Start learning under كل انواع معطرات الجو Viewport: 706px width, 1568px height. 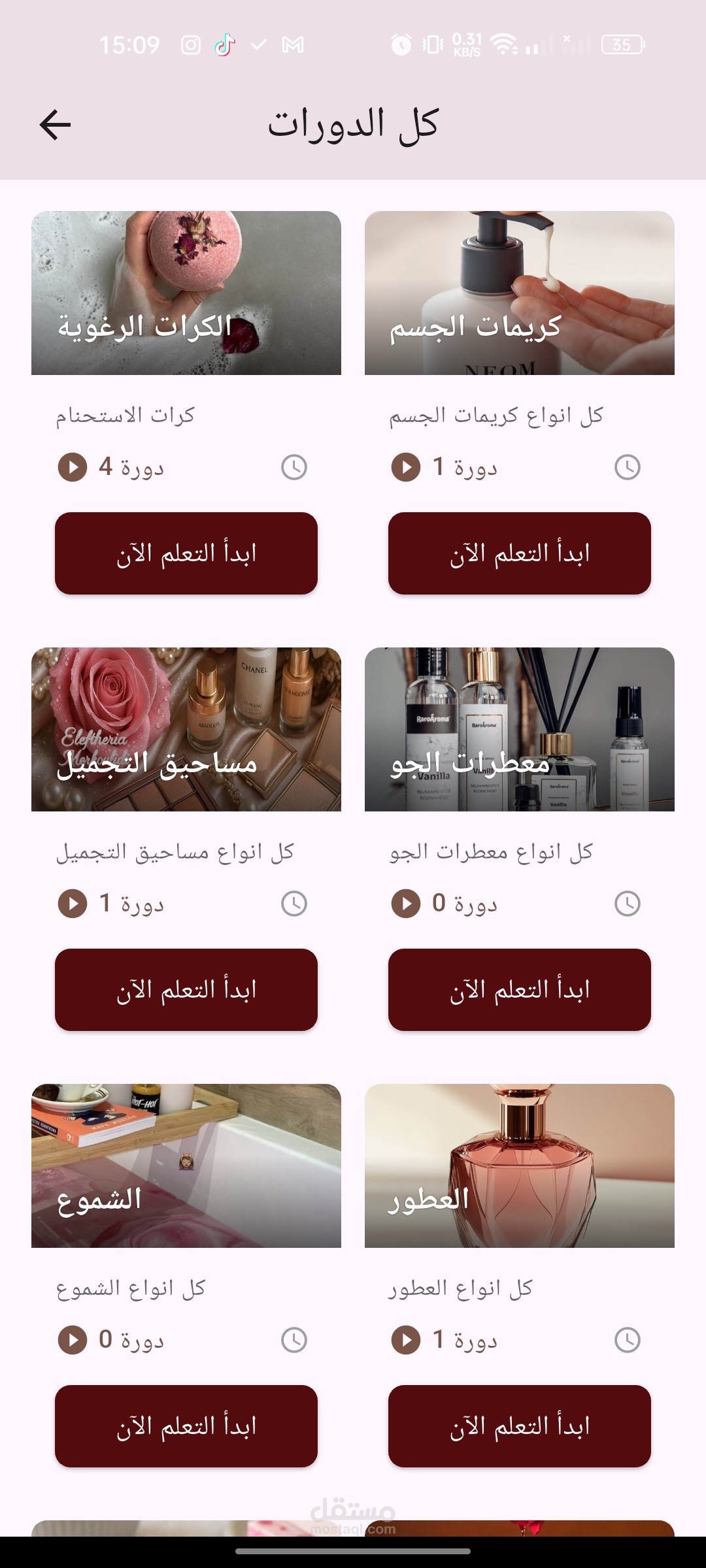520,990
